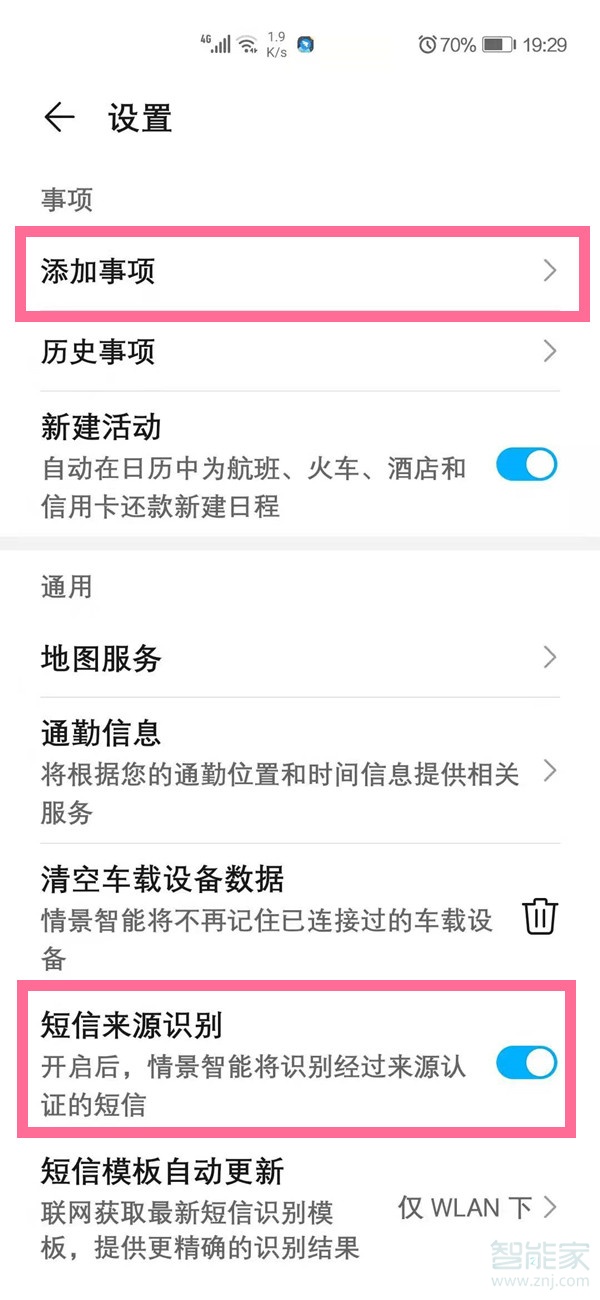Open 历史事项 history
The height and width of the screenshot is (1300, 600).
pyautogui.click(x=300, y=352)
